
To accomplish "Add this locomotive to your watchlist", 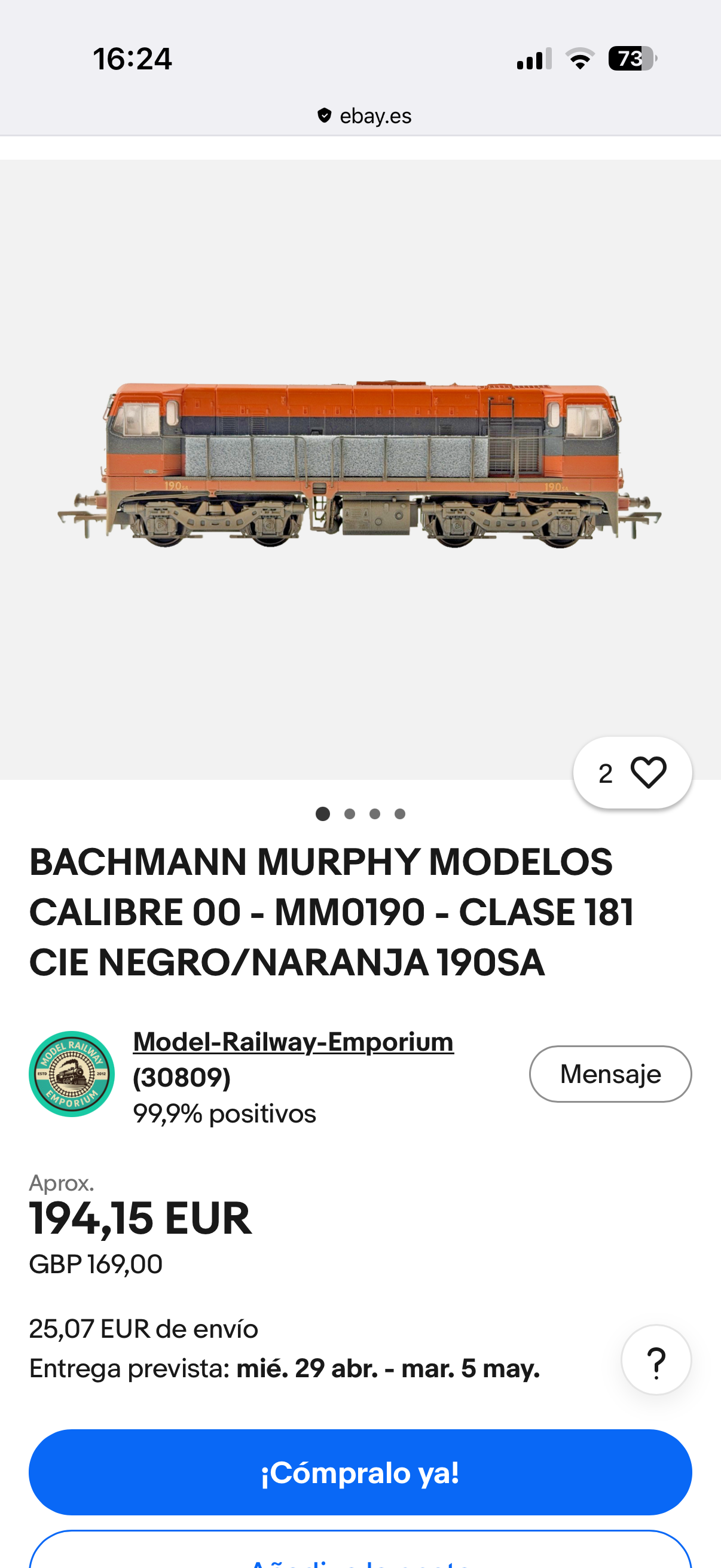I will tap(647, 773).
